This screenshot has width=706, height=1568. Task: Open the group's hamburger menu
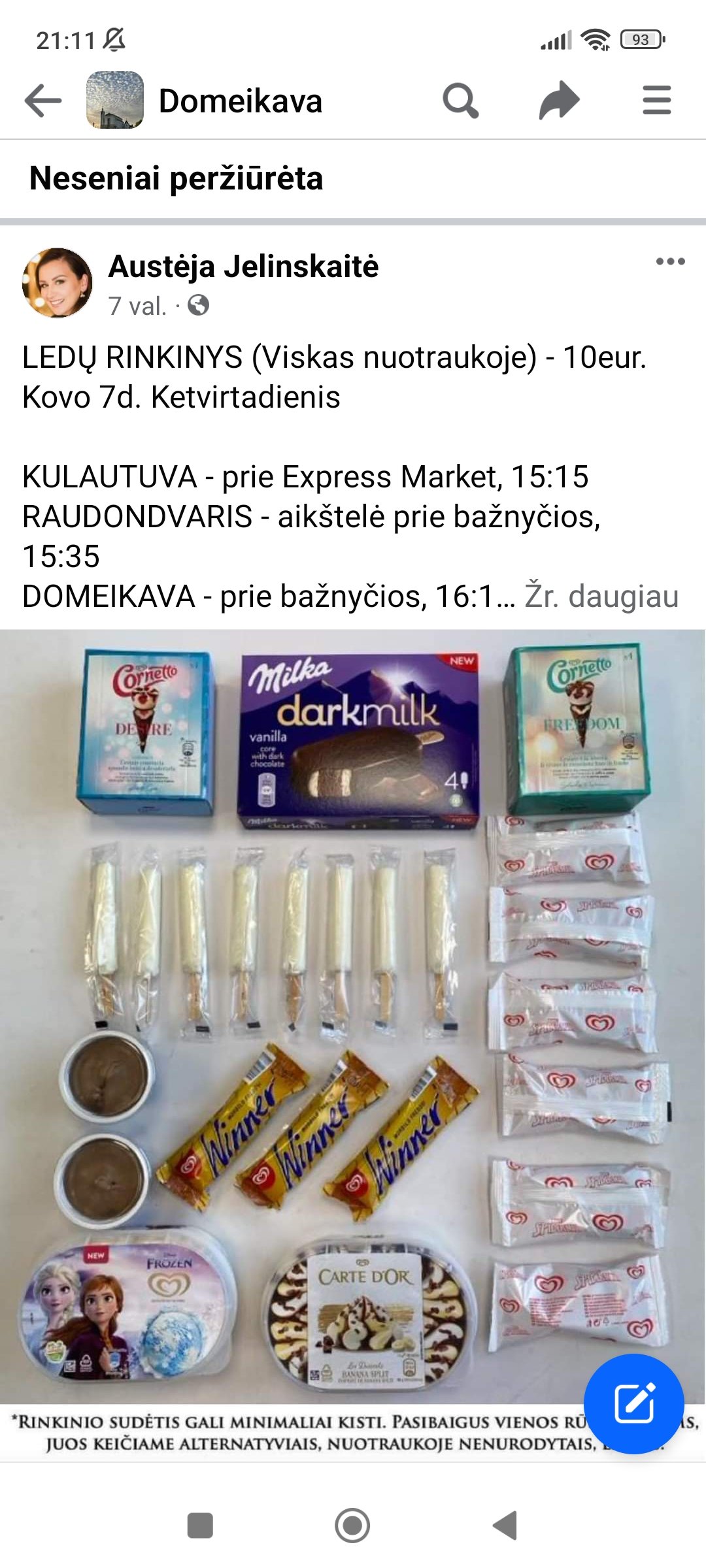tap(656, 101)
